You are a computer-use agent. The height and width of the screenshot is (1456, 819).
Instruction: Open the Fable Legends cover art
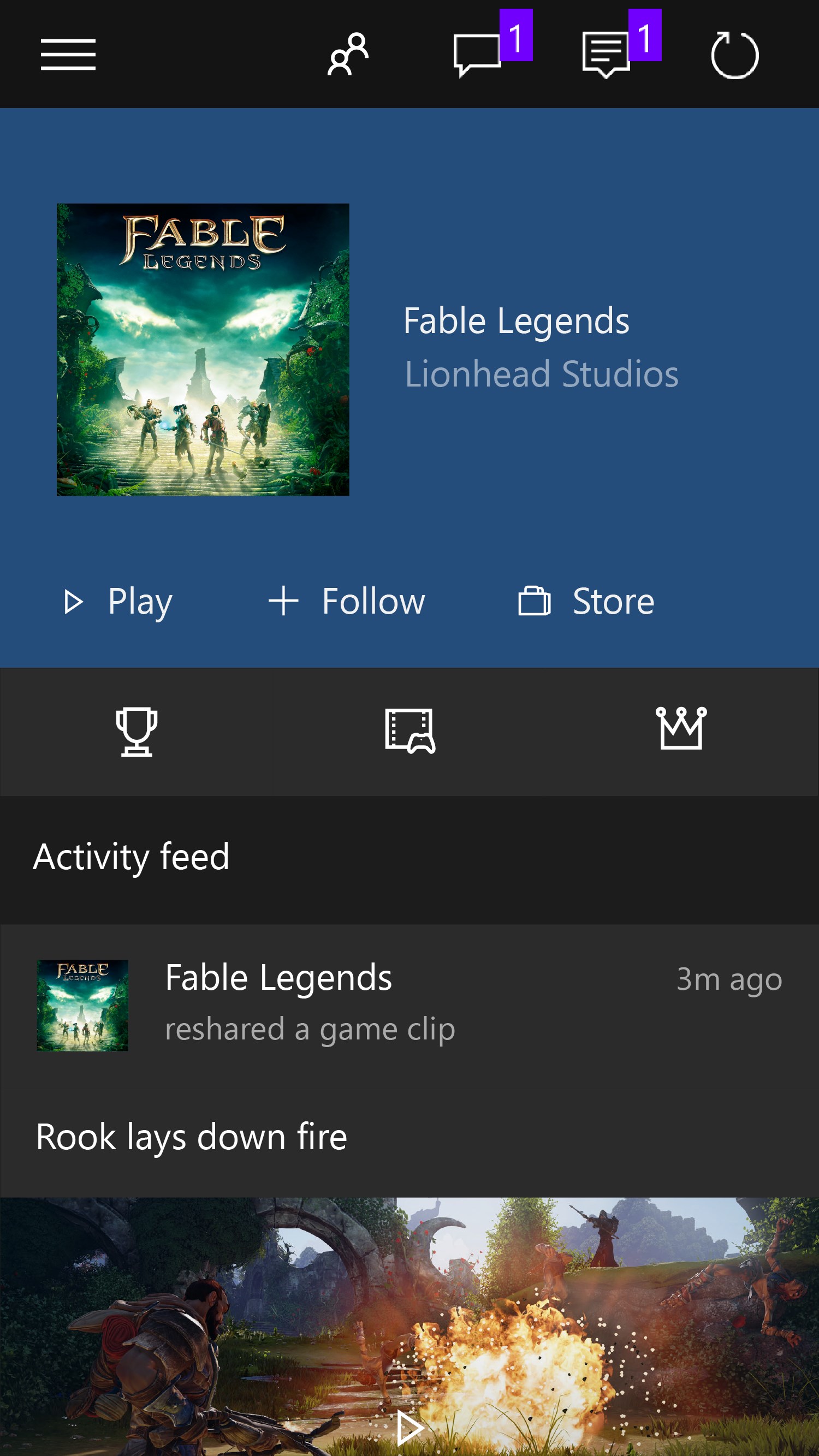(x=203, y=350)
